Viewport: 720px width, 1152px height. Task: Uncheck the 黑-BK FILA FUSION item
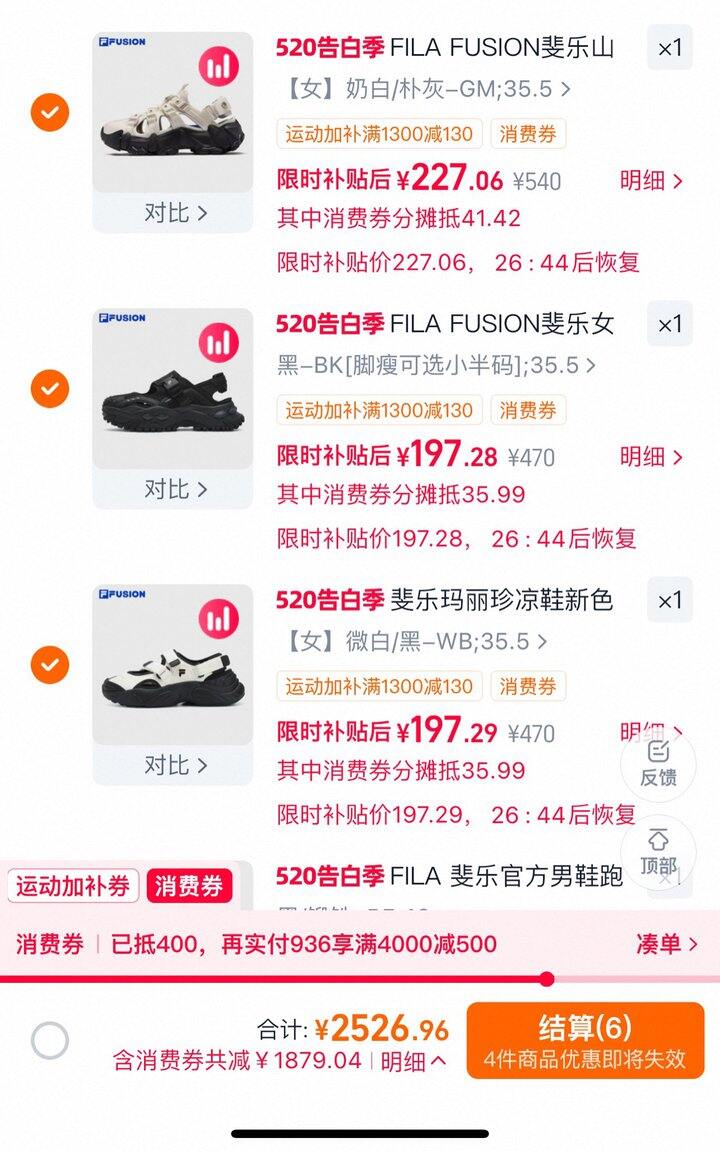49,389
